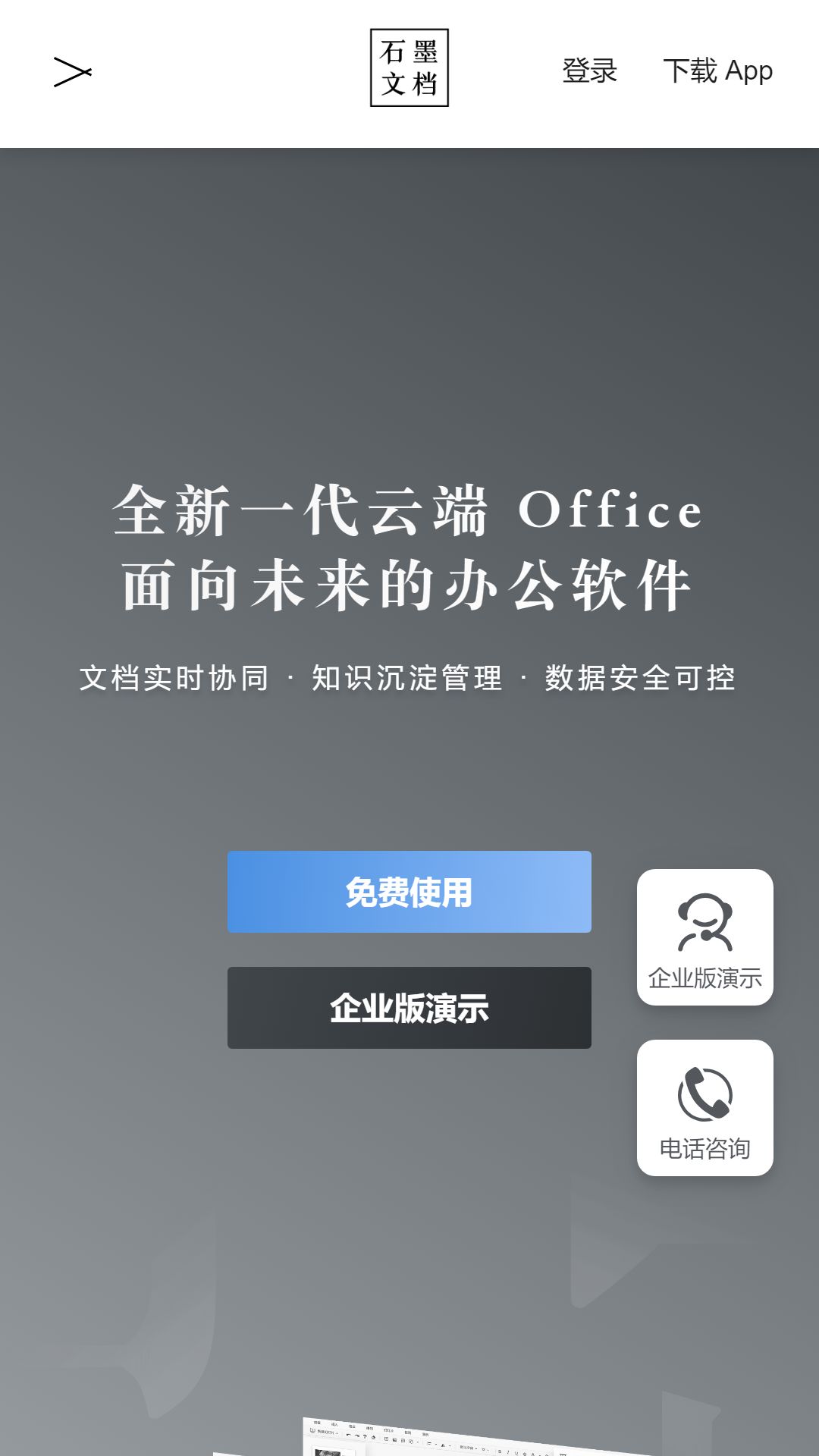
Task: Open the 下载 App download link
Action: click(x=717, y=71)
